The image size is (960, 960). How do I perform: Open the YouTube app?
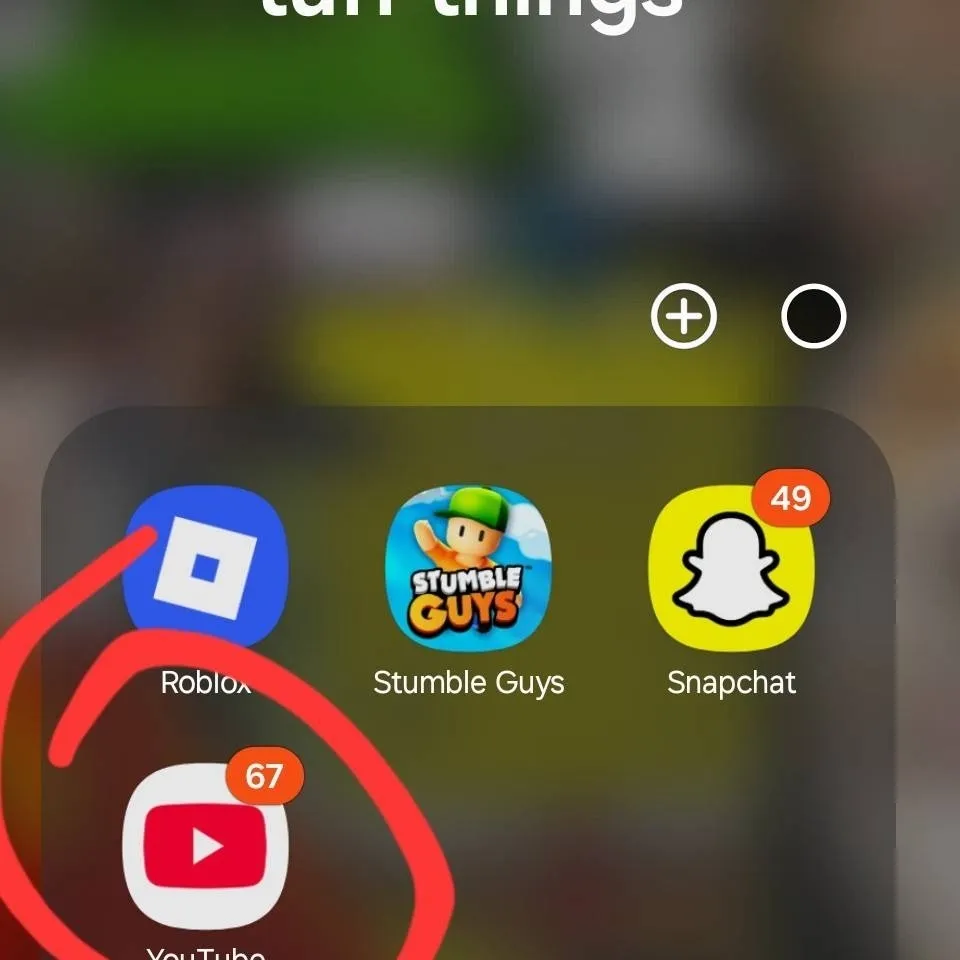[205, 847]
